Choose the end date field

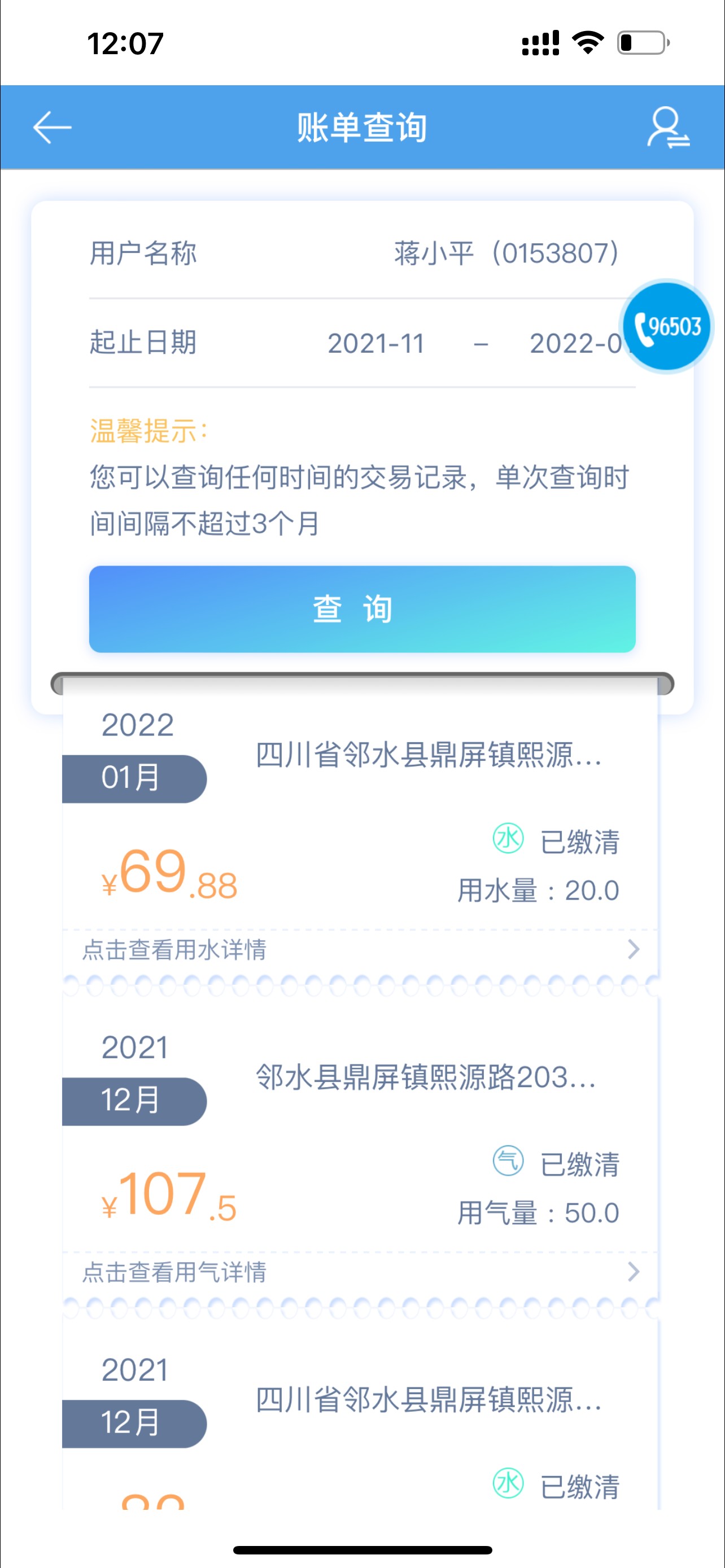[575, 343]
